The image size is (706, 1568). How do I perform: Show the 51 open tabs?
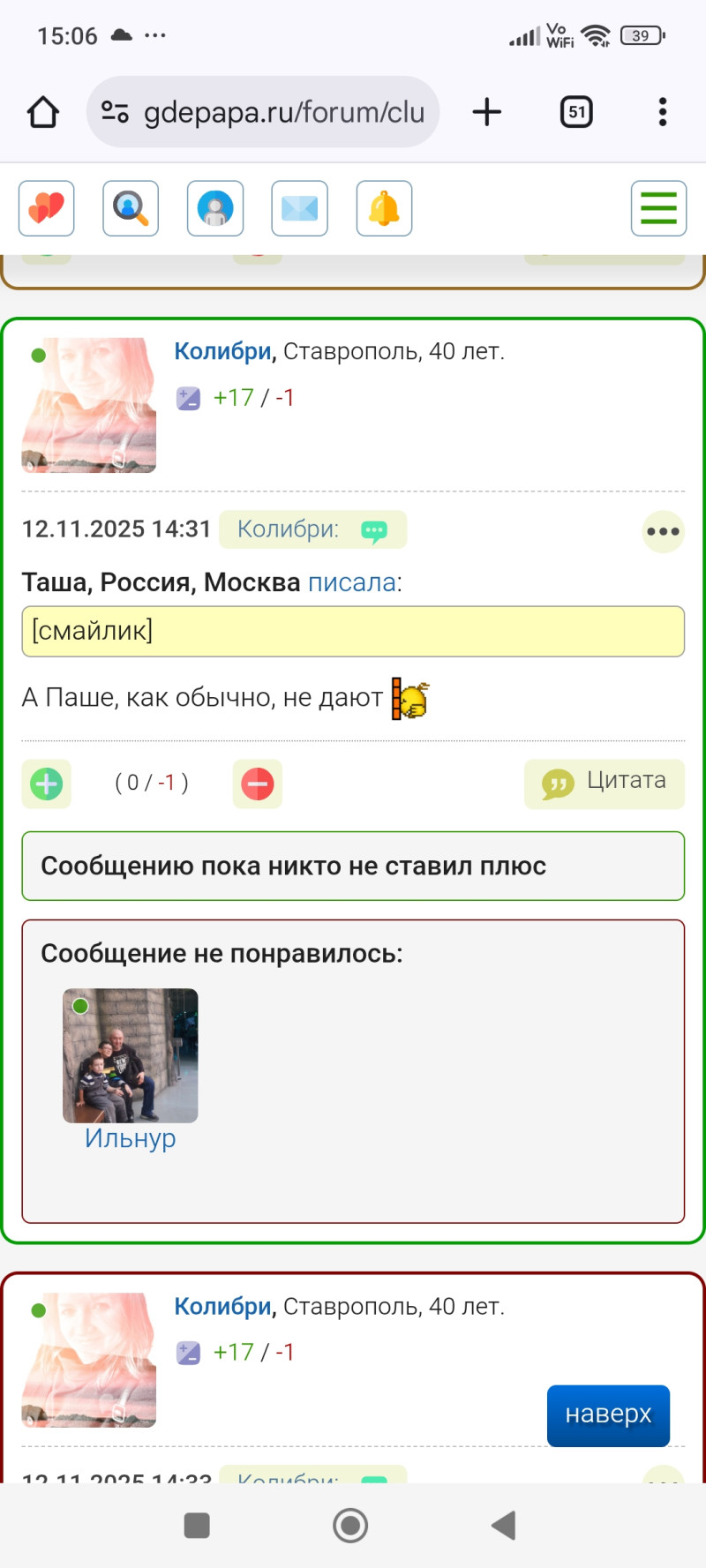tap(576, 112)
